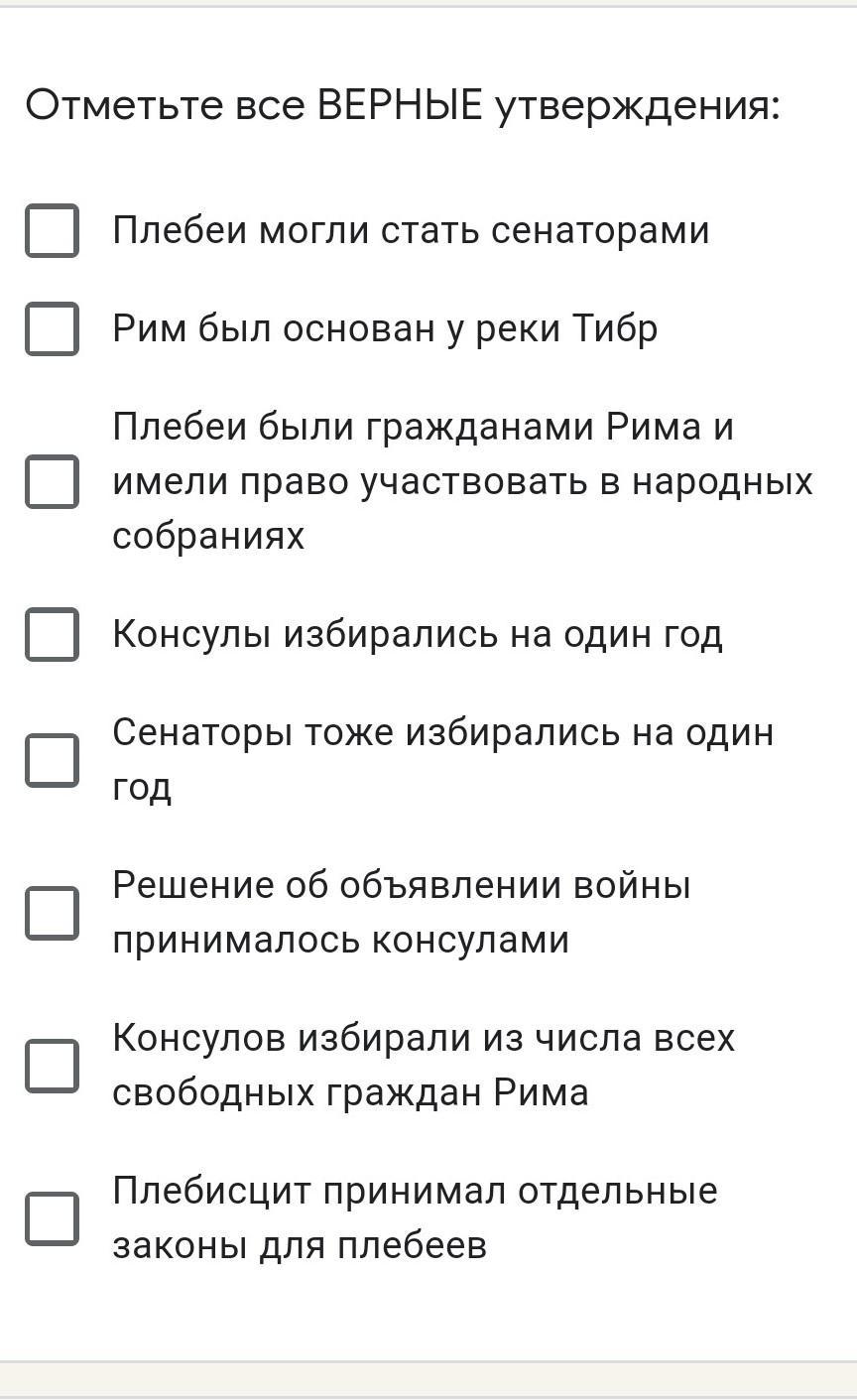Tick 'Консулов избирали из числа всех свободных граждан'

tap(52, 1066)
